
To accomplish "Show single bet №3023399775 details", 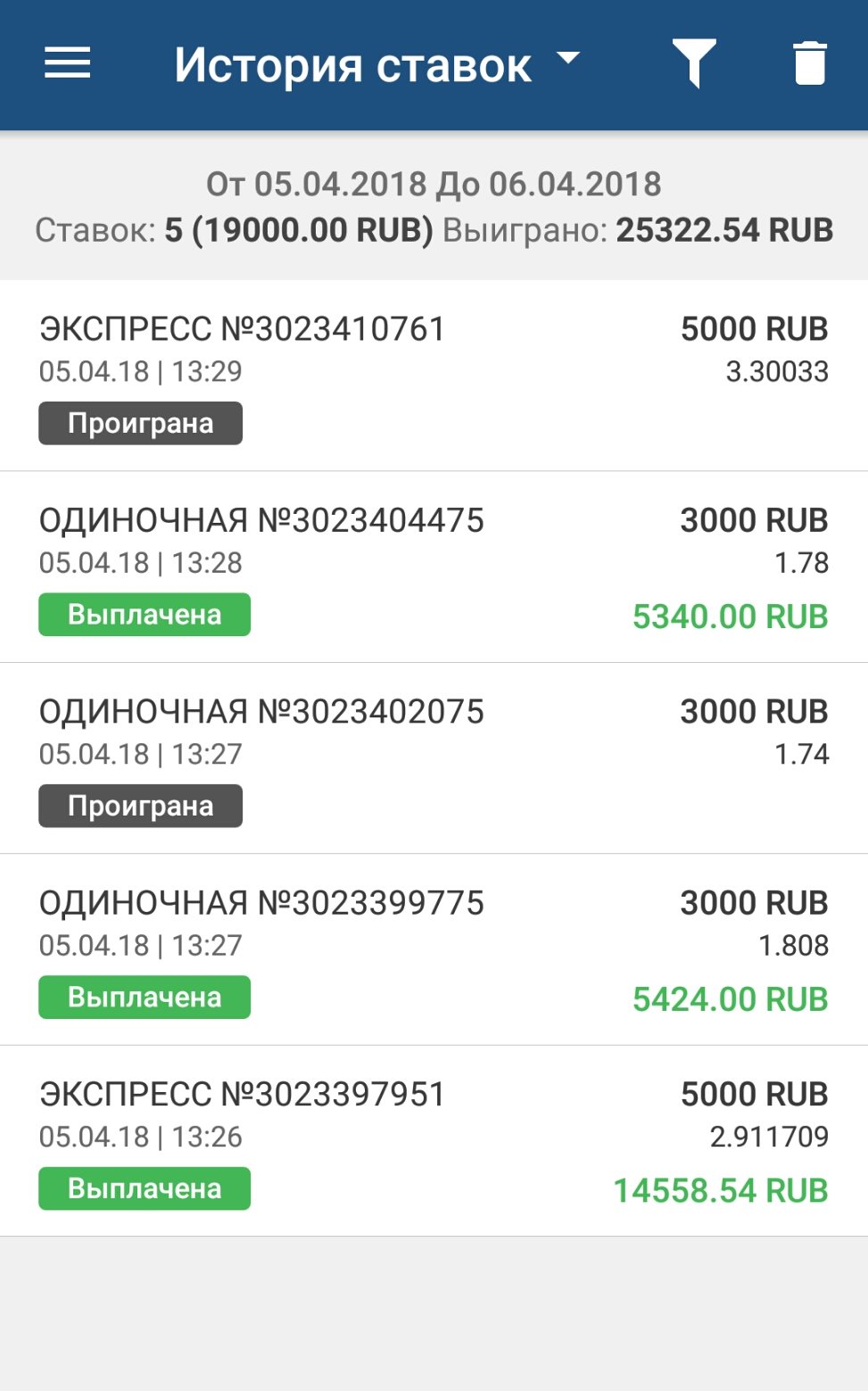I will (x=434, y=949).
